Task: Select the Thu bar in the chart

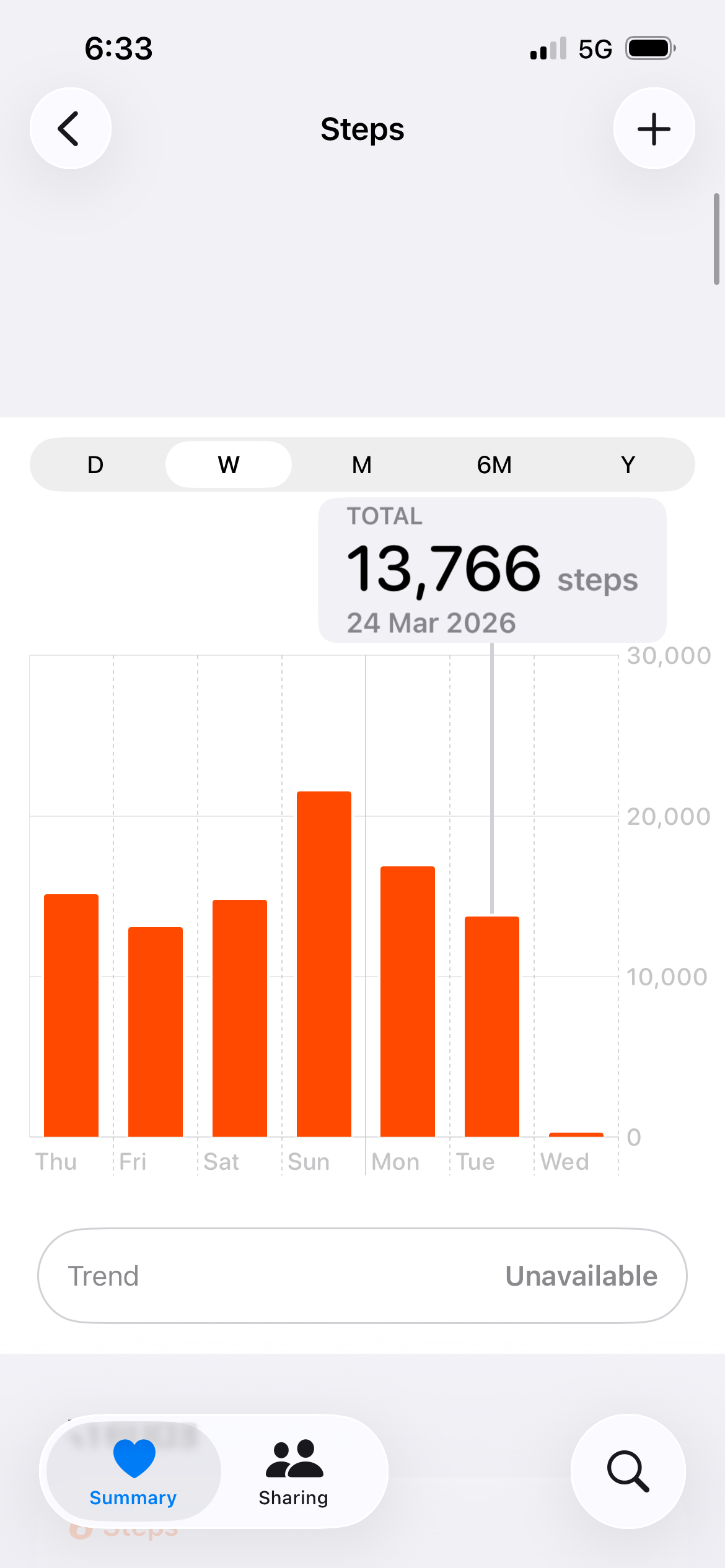Action: (x=71, y=1016)
